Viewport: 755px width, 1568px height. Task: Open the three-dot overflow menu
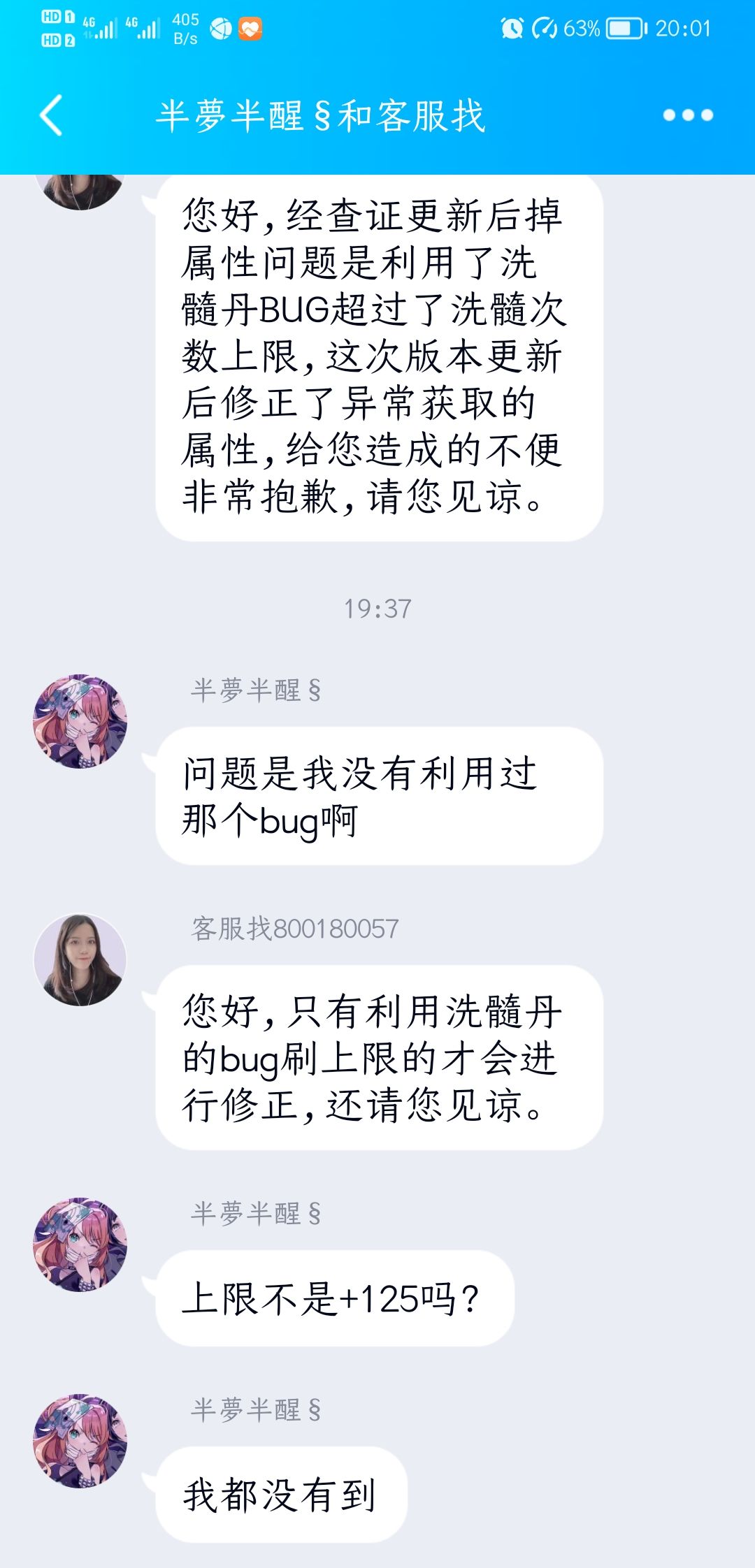tap(688, 115)
